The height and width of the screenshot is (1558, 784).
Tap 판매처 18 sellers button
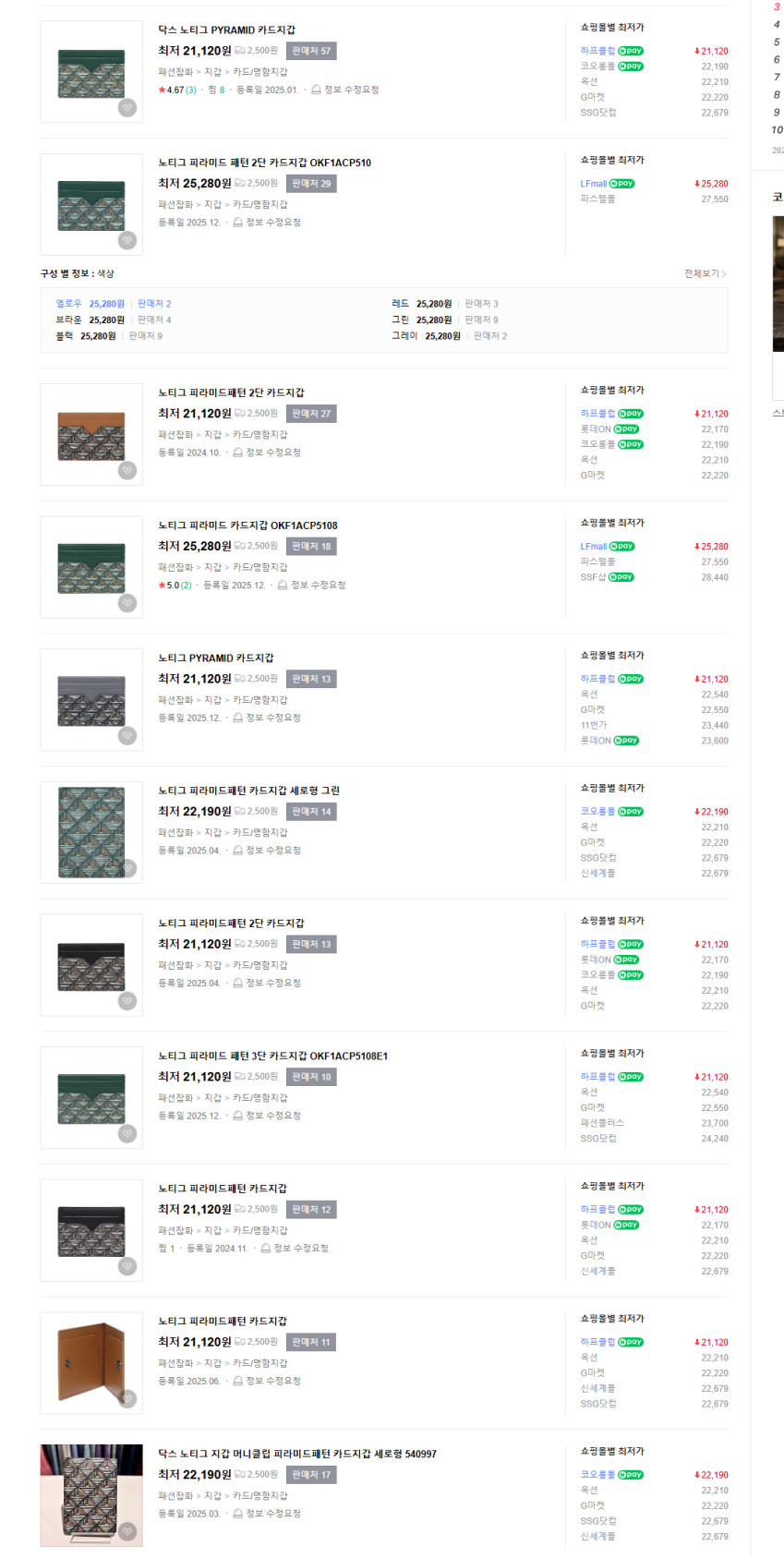tap(311, 547)
